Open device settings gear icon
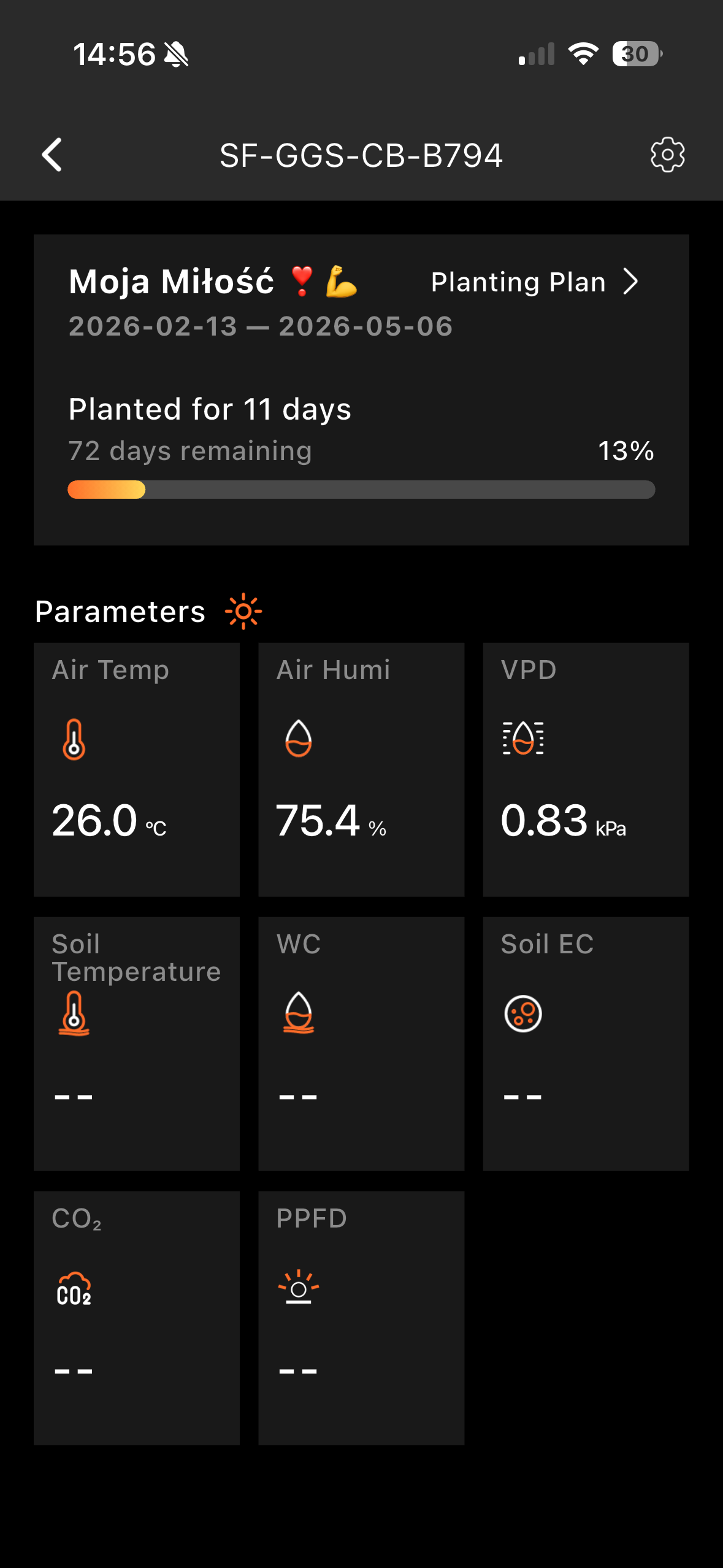 point(667,155)
